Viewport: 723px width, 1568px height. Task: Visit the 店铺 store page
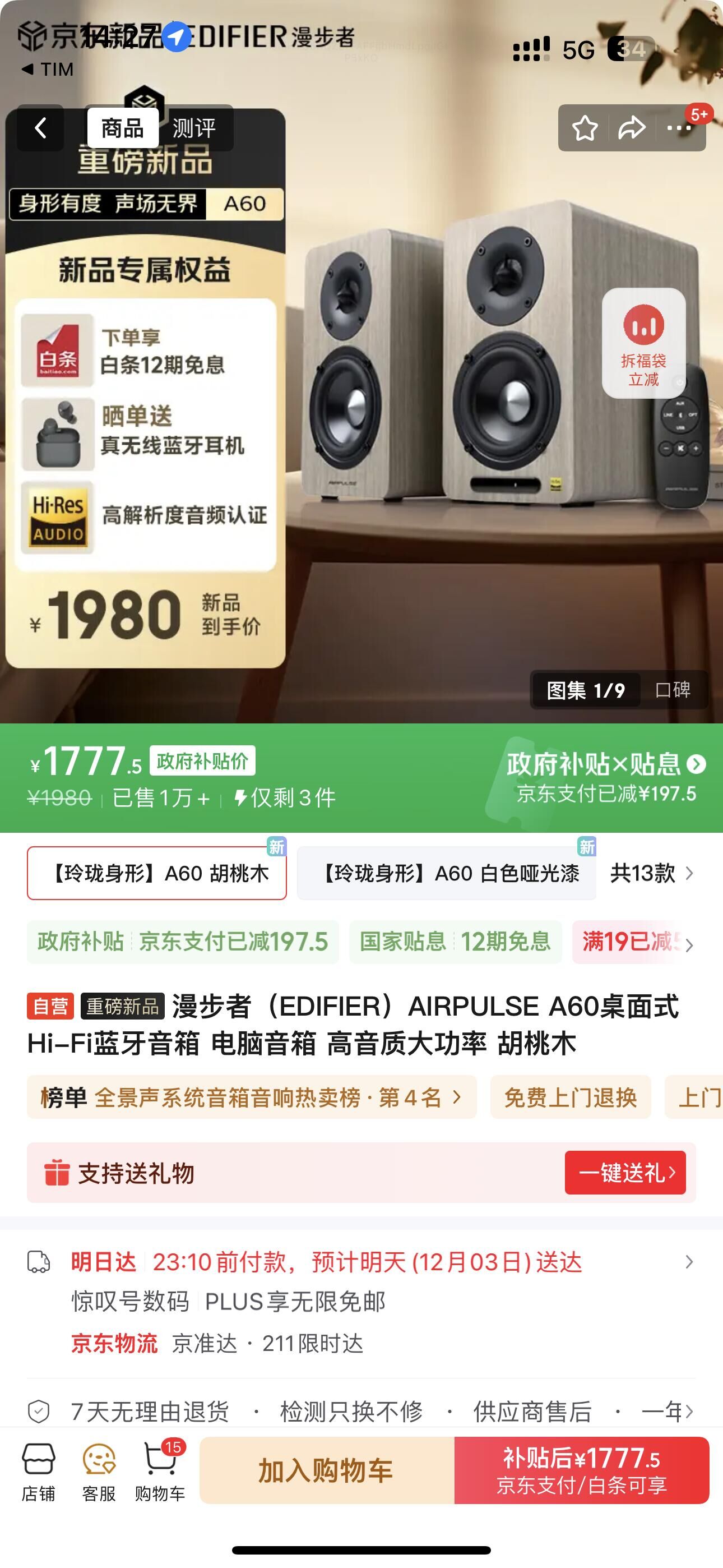(38, 1470)
